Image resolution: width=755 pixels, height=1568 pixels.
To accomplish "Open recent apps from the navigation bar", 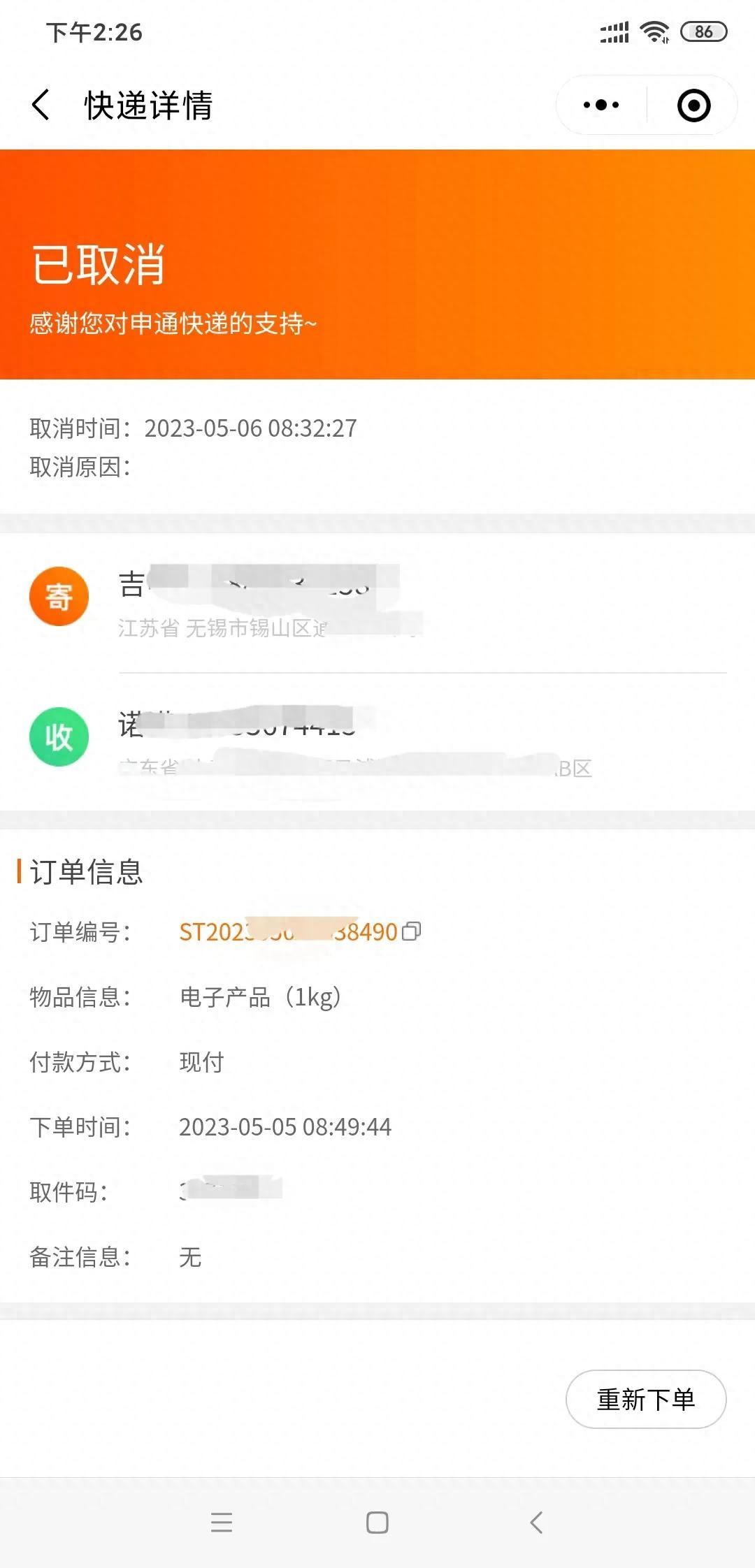I will [222, 1522].
